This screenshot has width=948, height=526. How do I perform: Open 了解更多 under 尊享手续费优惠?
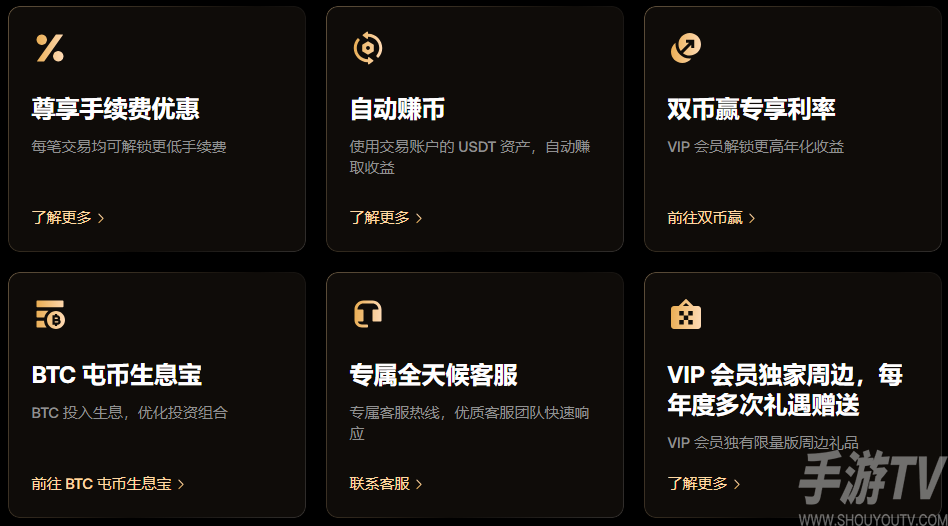(x=68, y=217)
